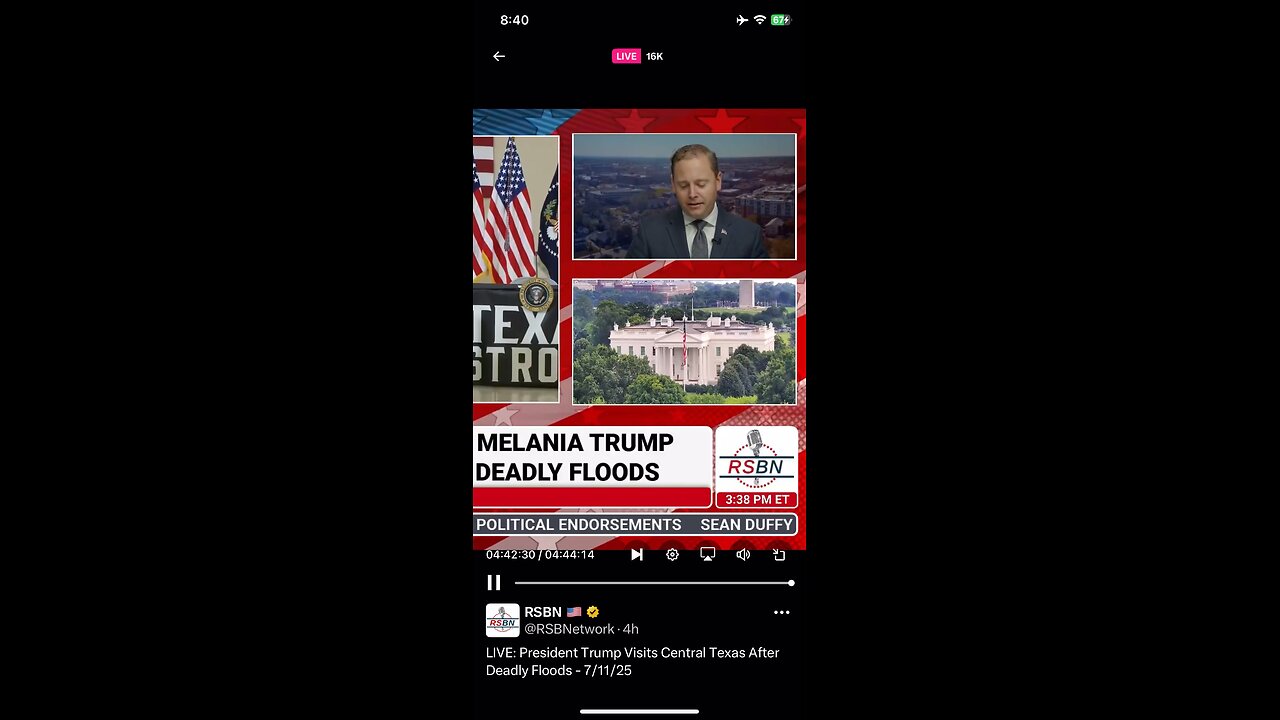This screenshot has width=1280, height=720.
Task: Open the RSBN profile avatar
Action: [502, 620]
